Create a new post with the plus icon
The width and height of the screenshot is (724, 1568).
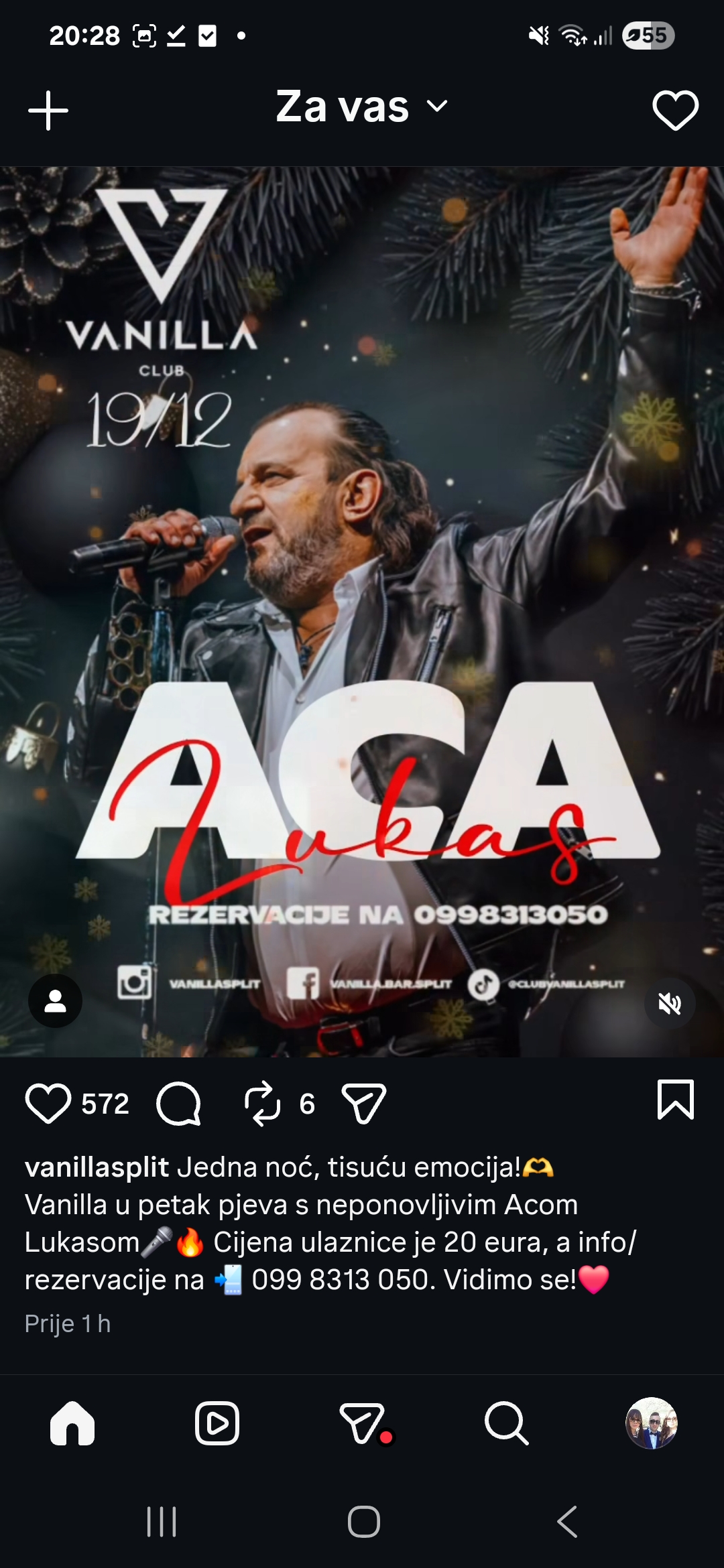[48, 111]
